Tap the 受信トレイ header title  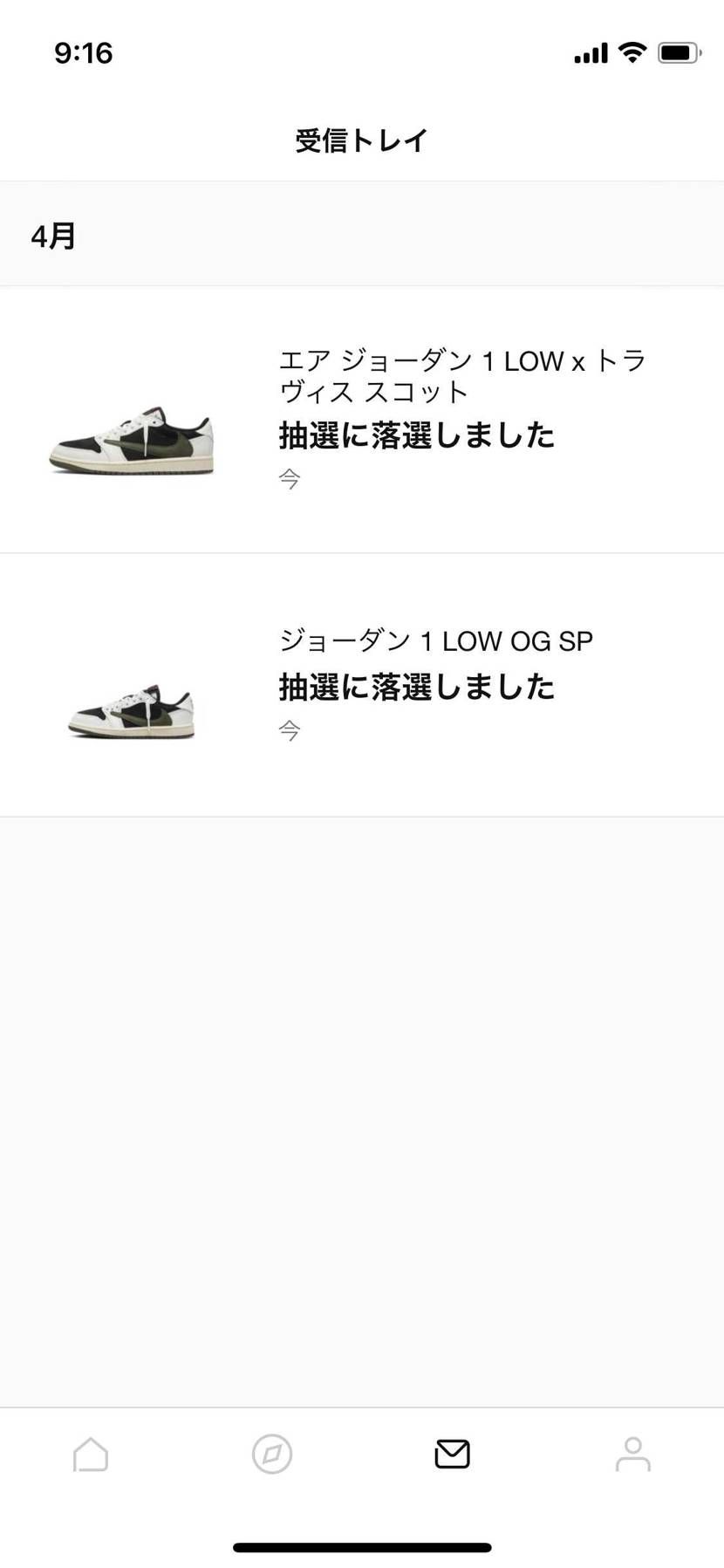(x=361, y=139)
